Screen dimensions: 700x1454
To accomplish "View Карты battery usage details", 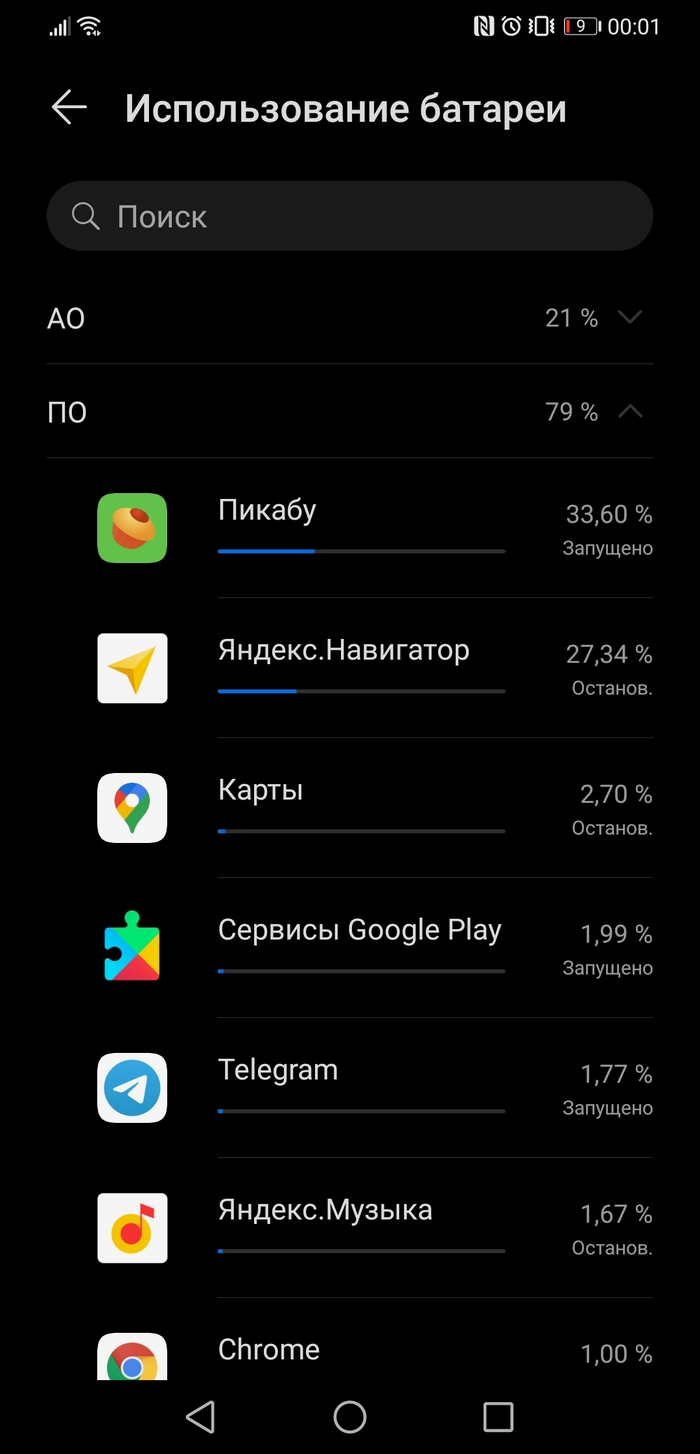I will (374, 808).
